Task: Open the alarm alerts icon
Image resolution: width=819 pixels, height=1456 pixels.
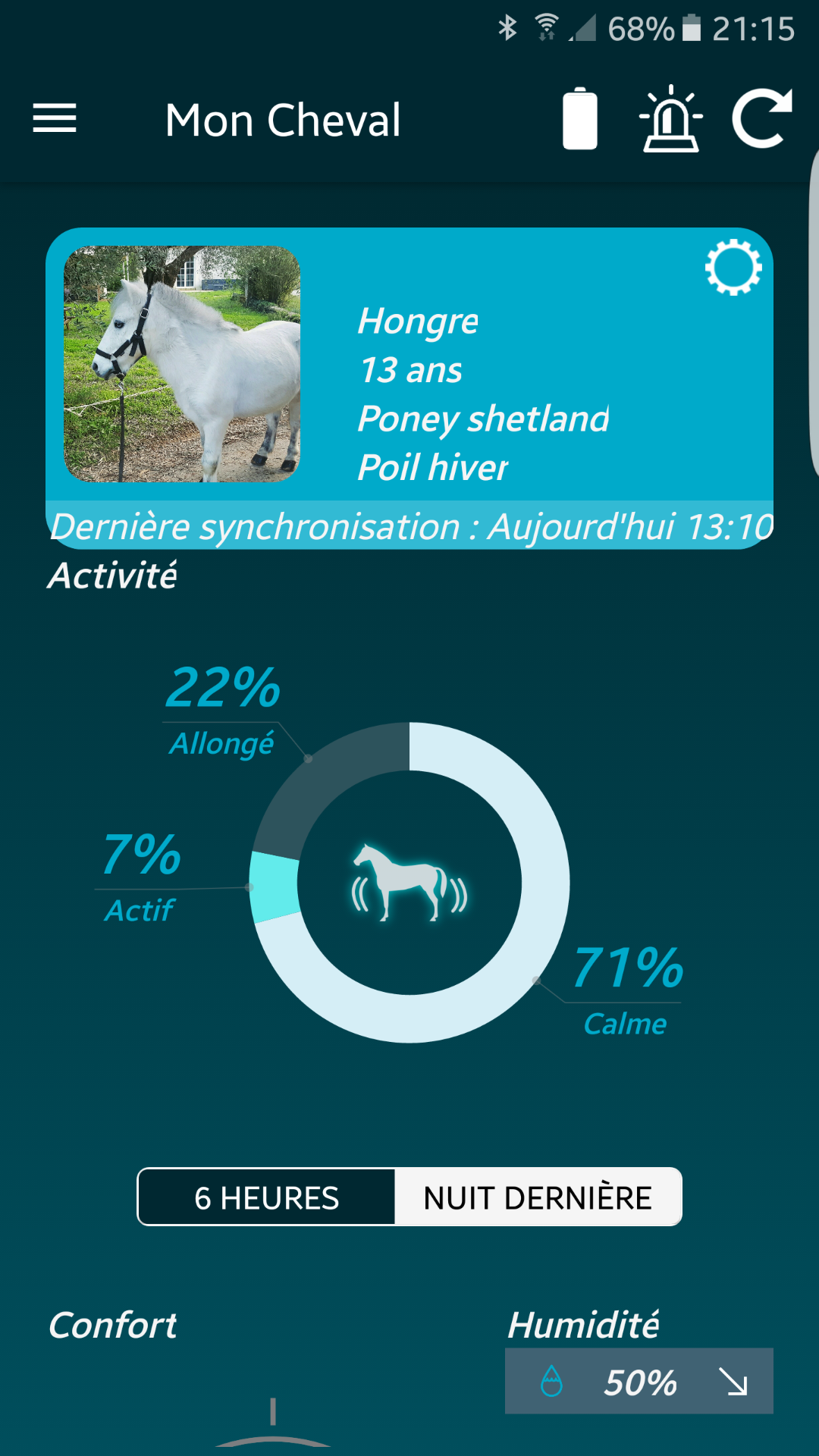Action: tap(671, 119)
